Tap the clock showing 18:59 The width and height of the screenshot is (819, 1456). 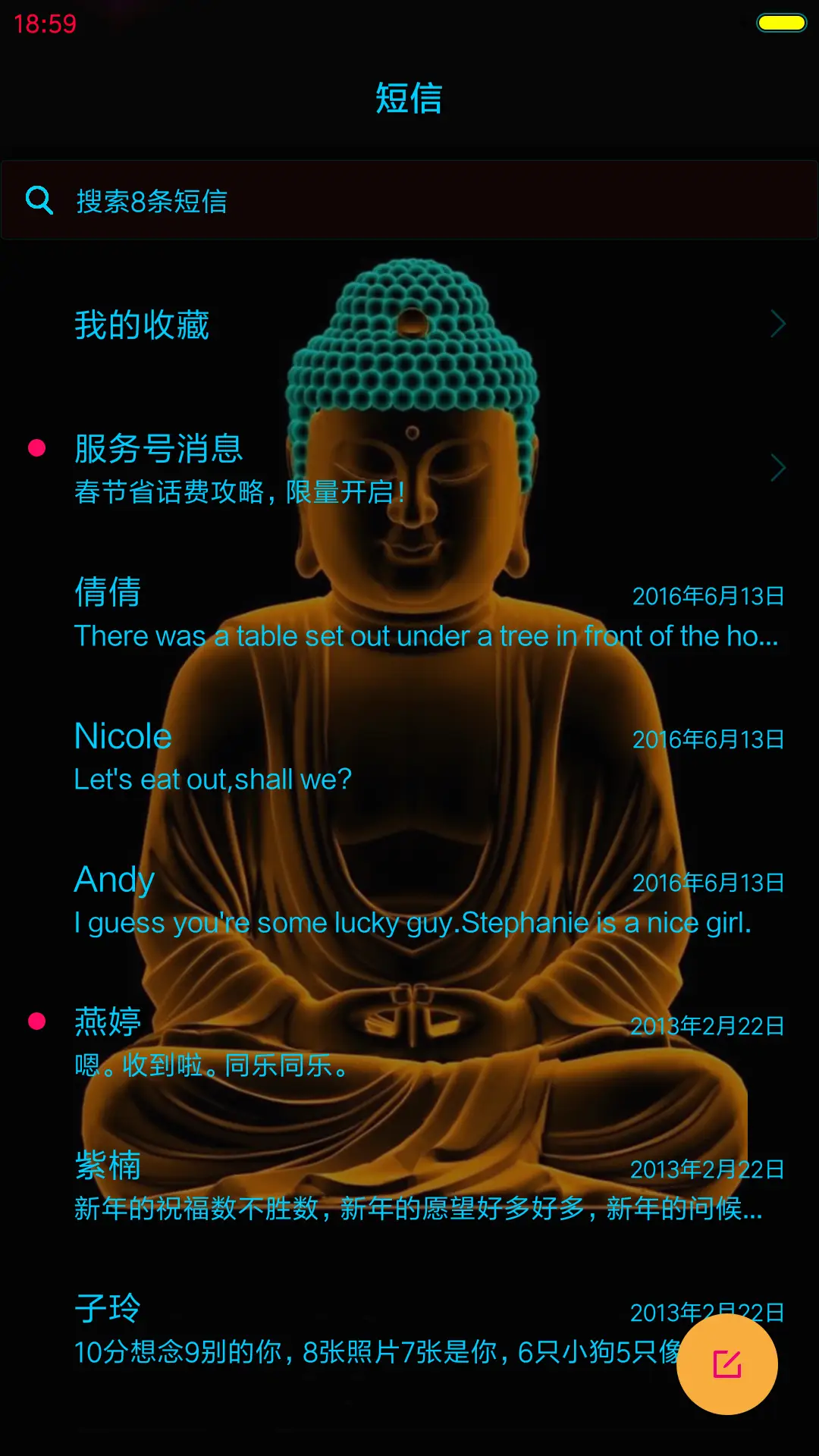tap(43, 25)
